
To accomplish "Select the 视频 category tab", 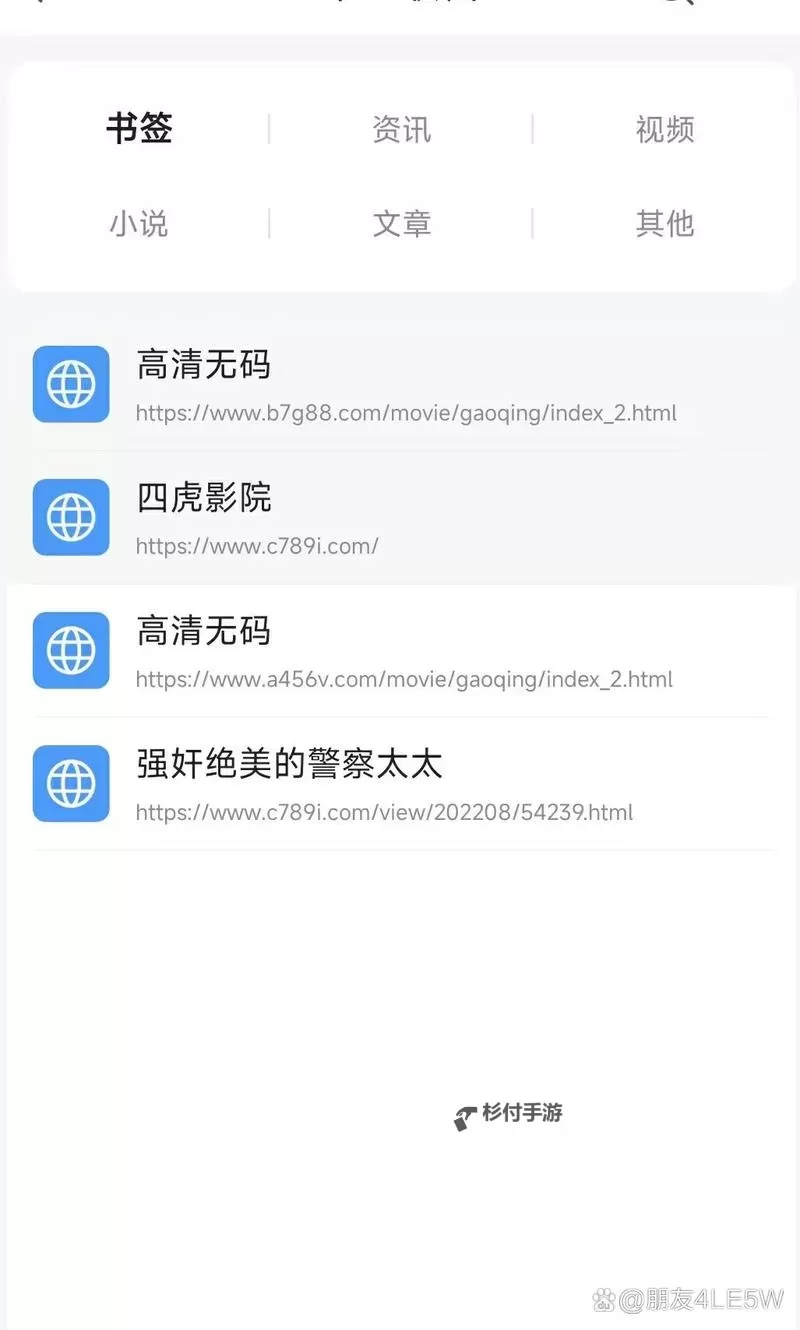I will pyautogui.click(x=664, y=129).
